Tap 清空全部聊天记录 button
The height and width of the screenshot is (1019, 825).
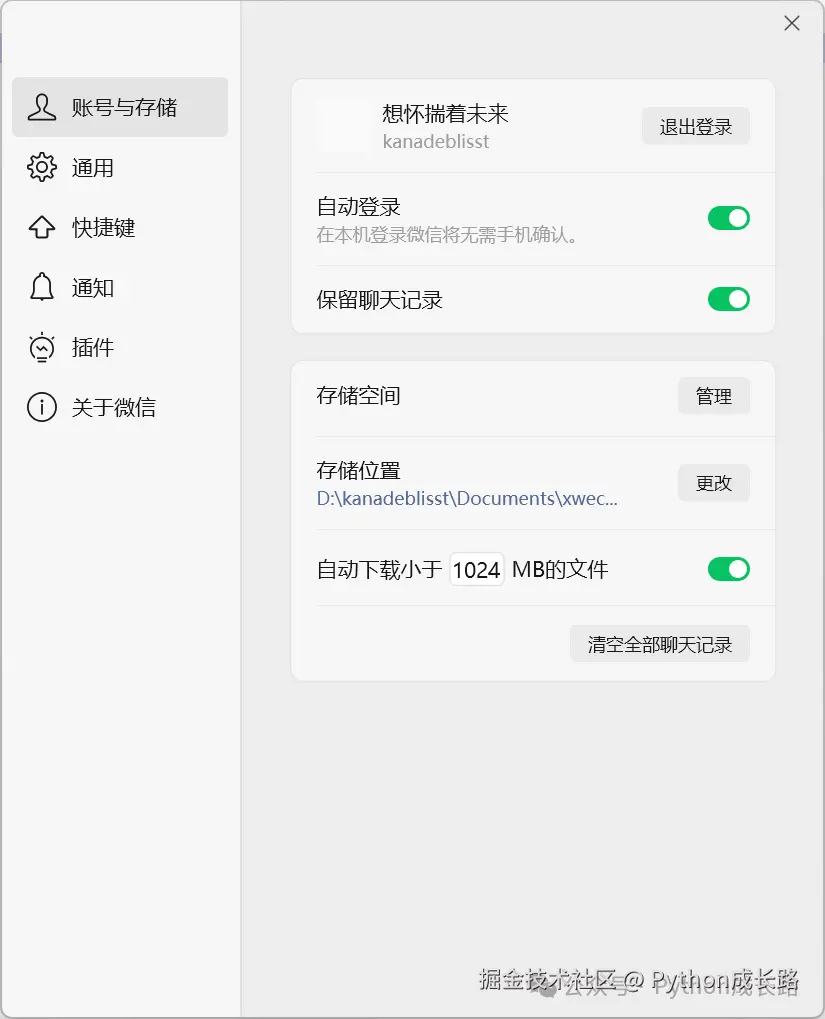tap(659, 645)
